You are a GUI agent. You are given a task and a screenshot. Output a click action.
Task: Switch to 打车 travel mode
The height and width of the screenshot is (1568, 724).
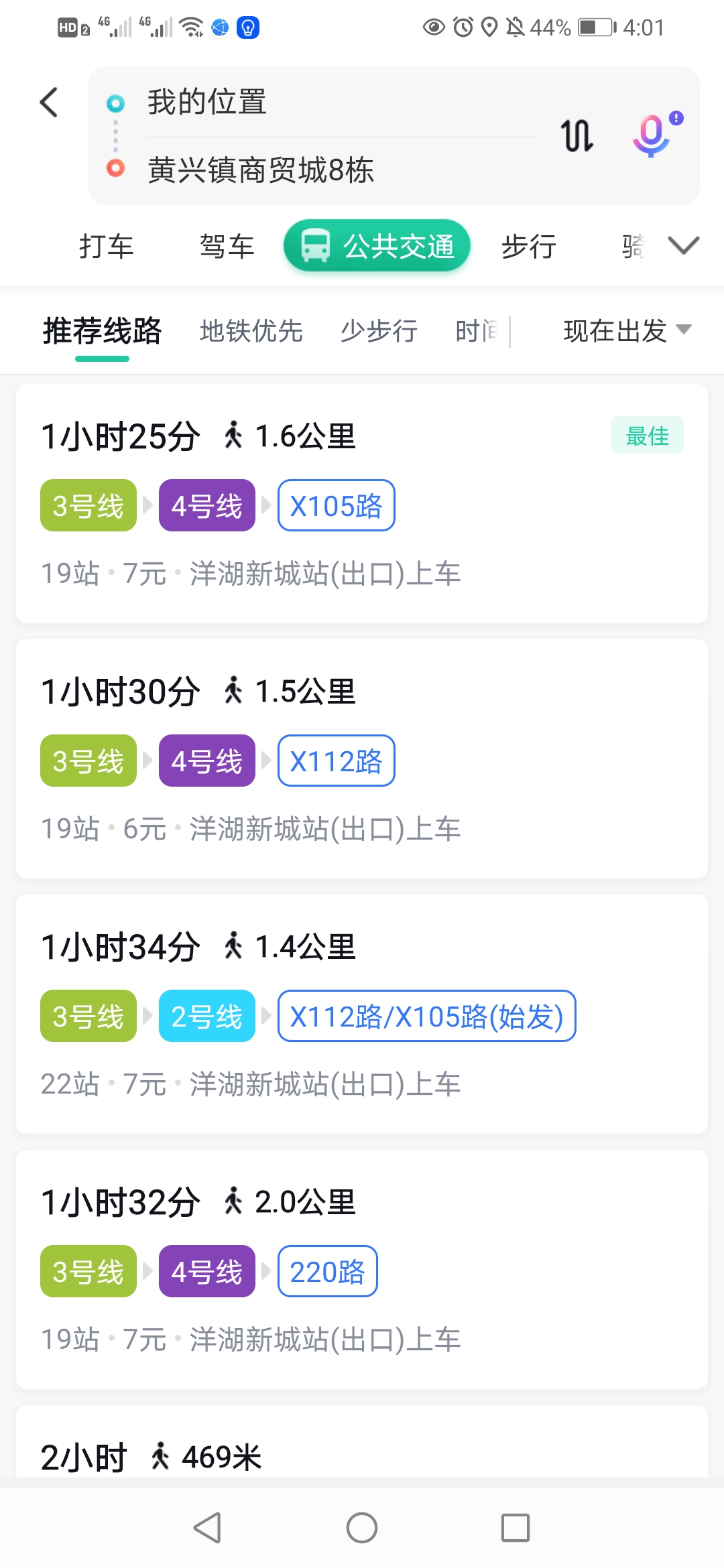point(106,247)
